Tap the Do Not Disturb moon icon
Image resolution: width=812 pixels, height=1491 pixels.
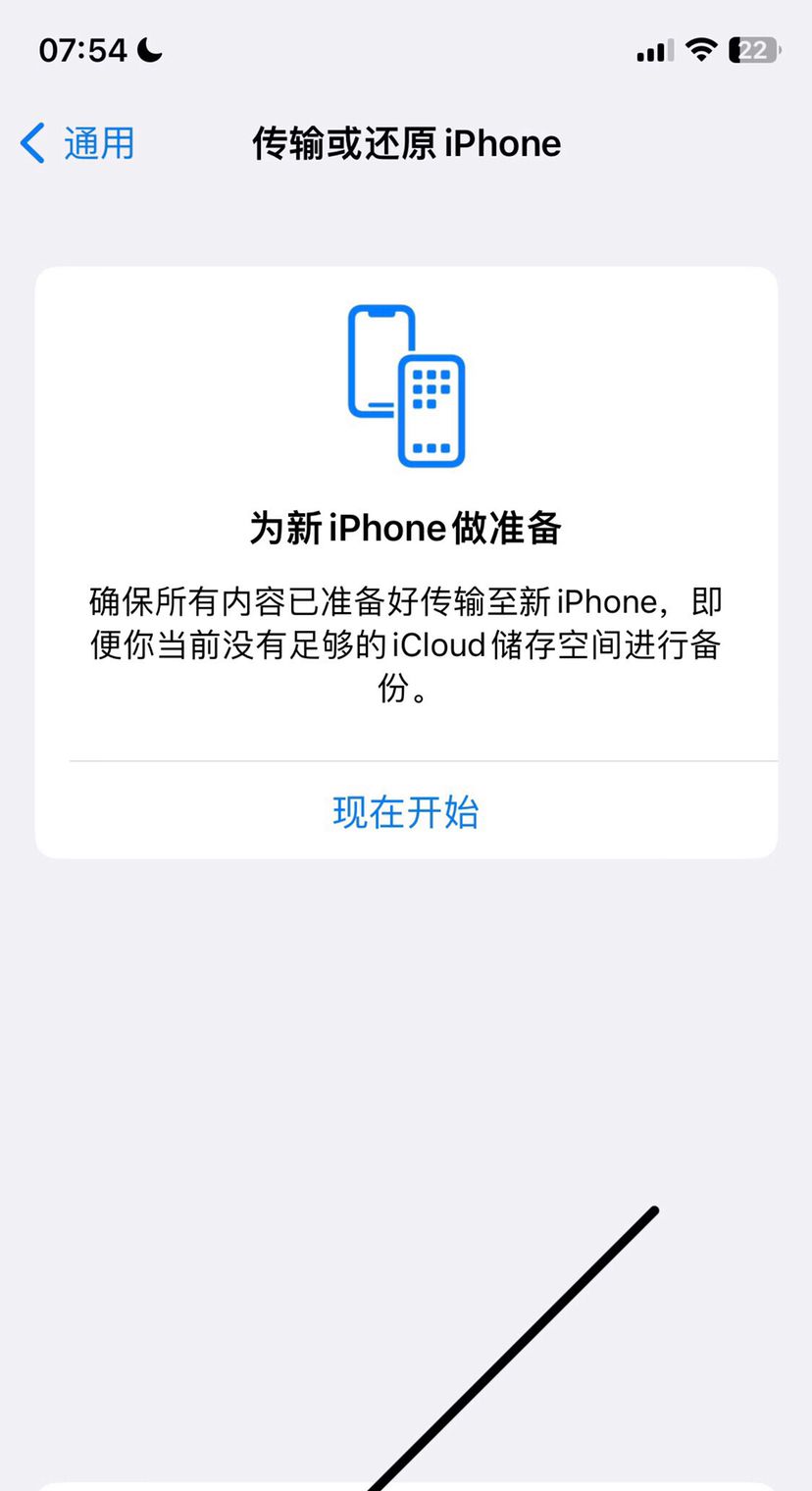(x=150, y=49)
